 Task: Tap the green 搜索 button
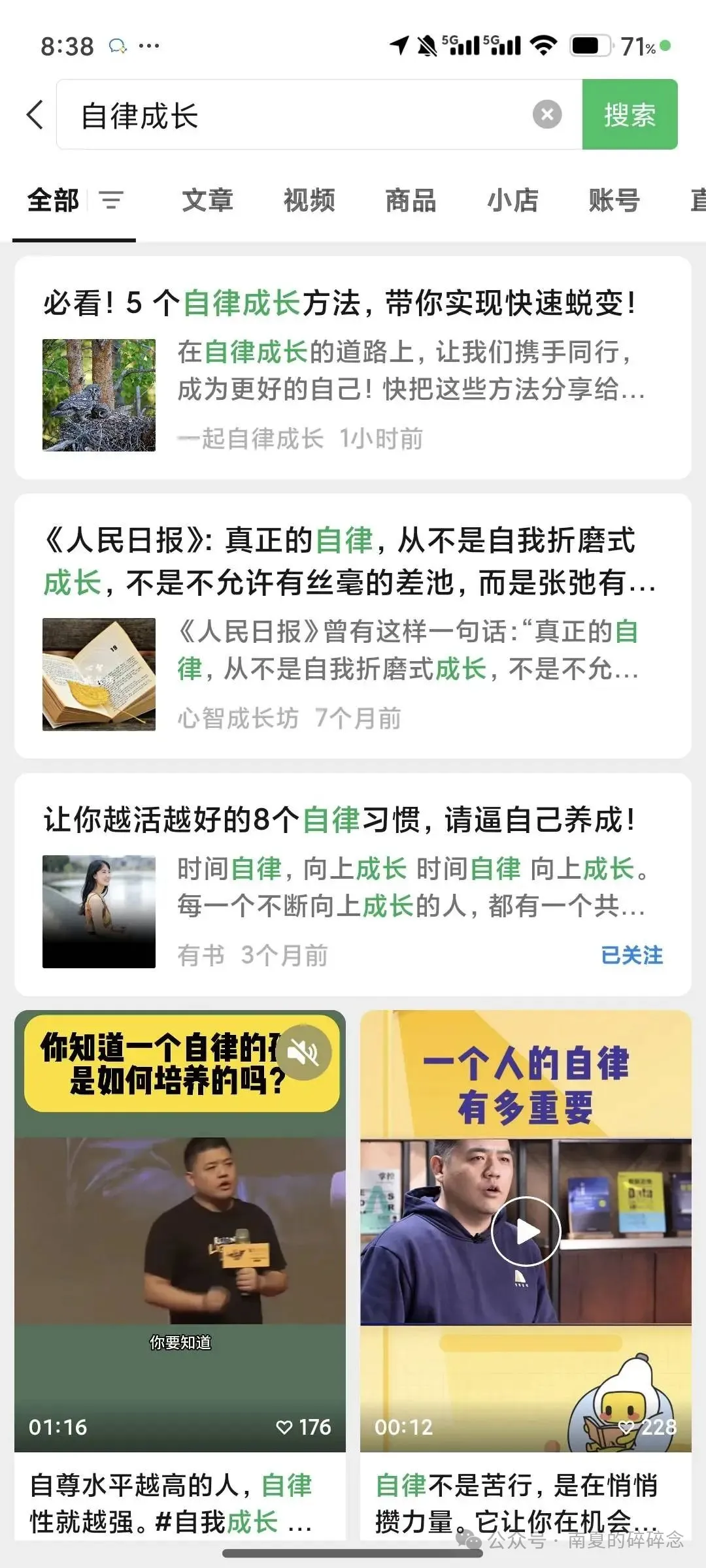tap(629, 115)
